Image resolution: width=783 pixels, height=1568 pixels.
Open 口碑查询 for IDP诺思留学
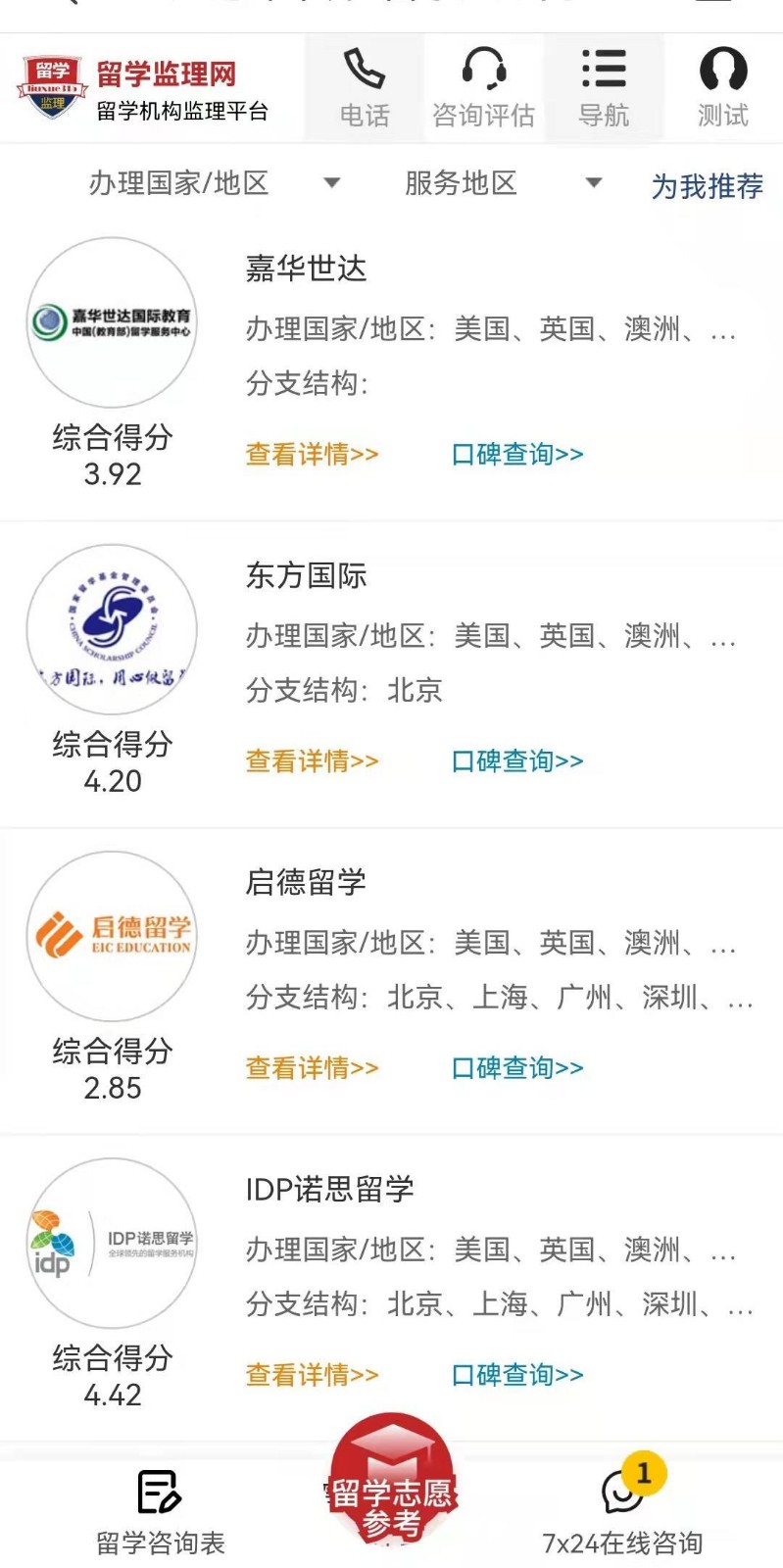coord(517,1374)
